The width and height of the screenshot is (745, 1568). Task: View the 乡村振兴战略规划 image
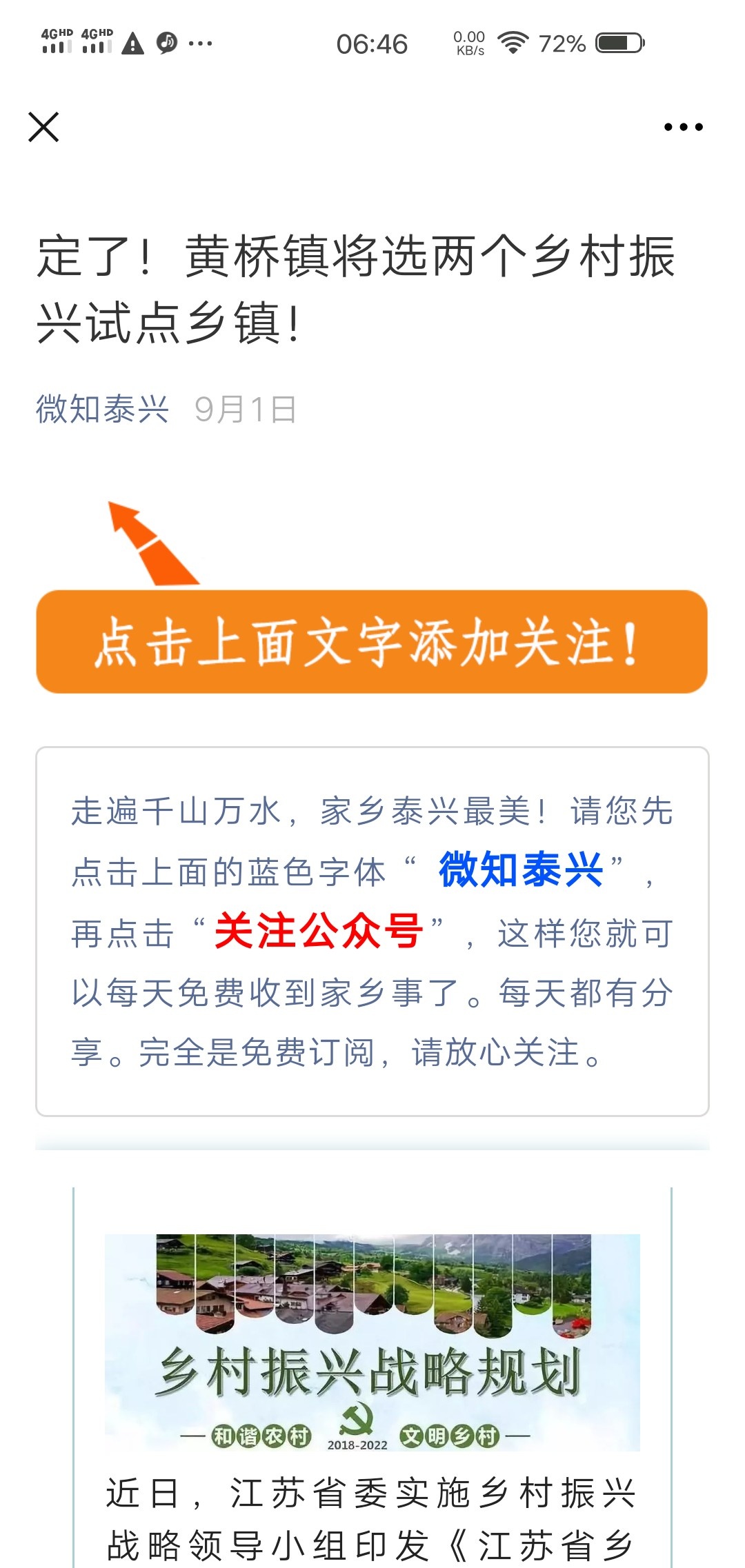(372, 1342)
